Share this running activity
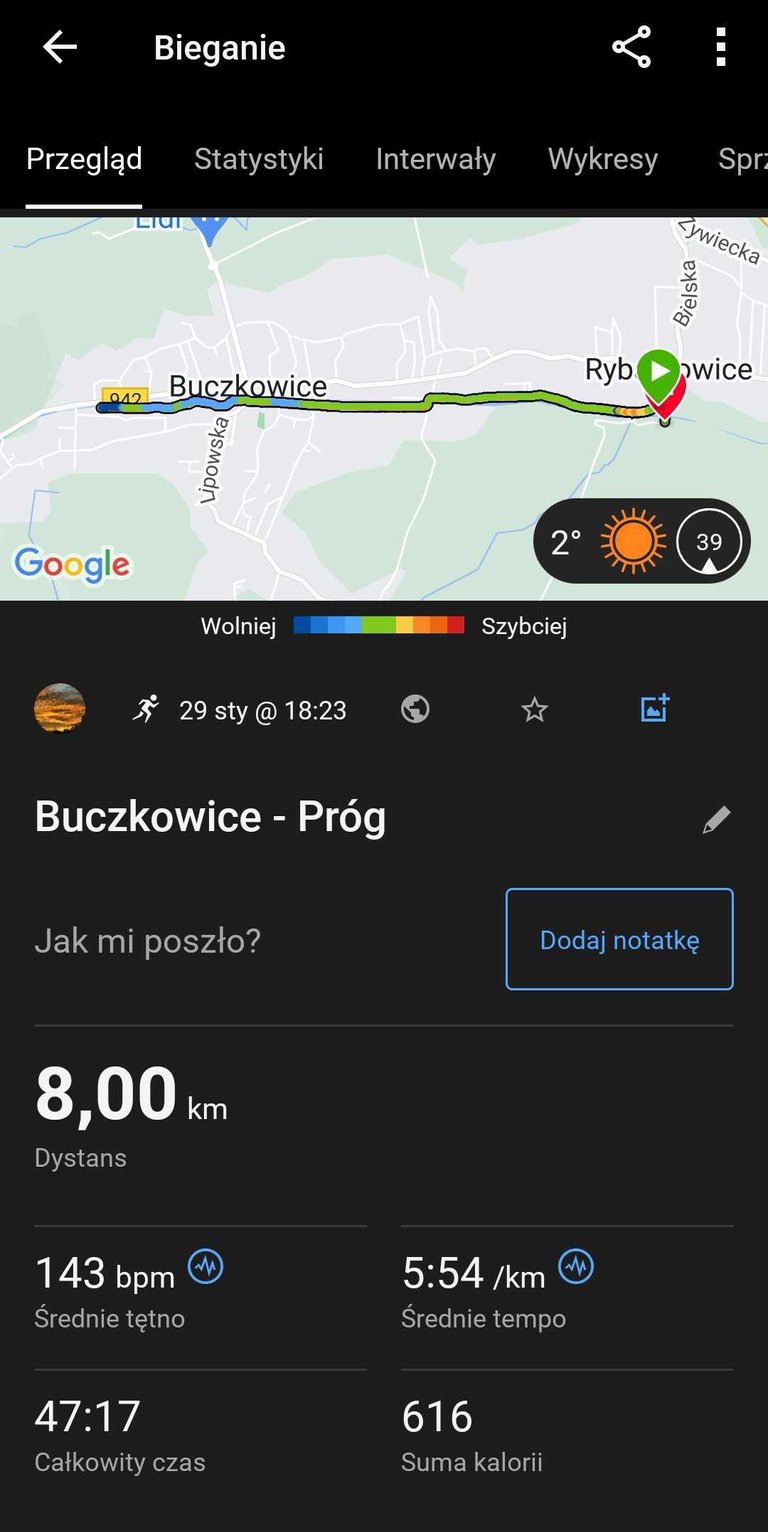This screenshot has width=768, height=1532. point(631,47)
